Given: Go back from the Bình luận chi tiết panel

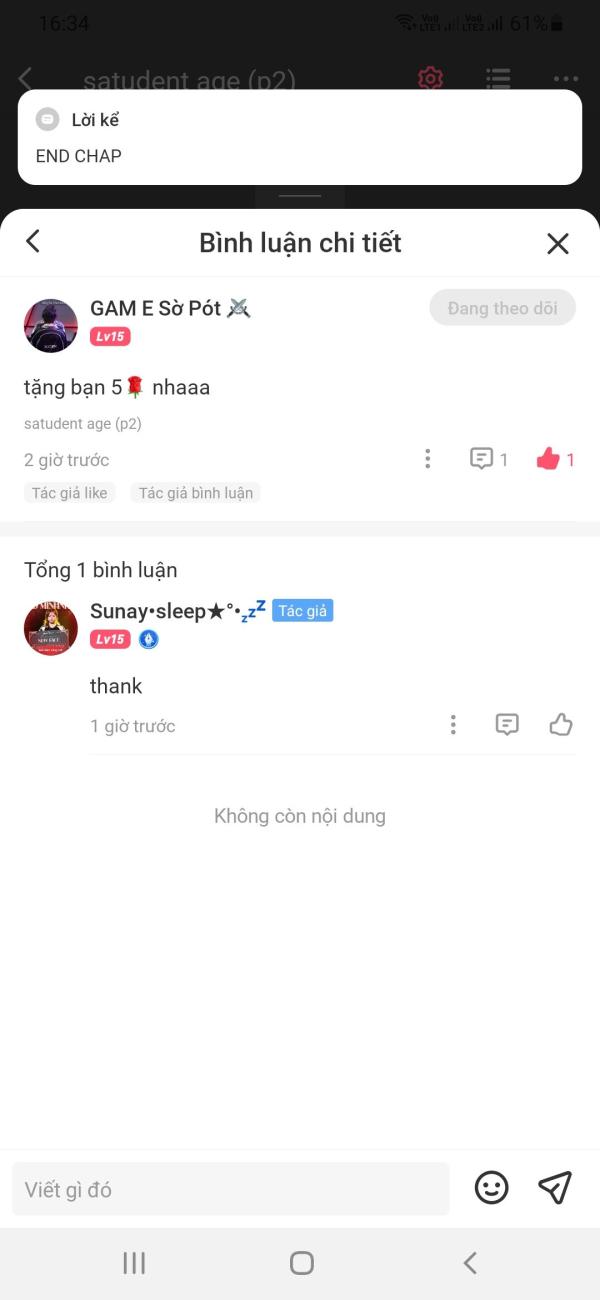Looking at the screenshot, I should coord(33,241).
